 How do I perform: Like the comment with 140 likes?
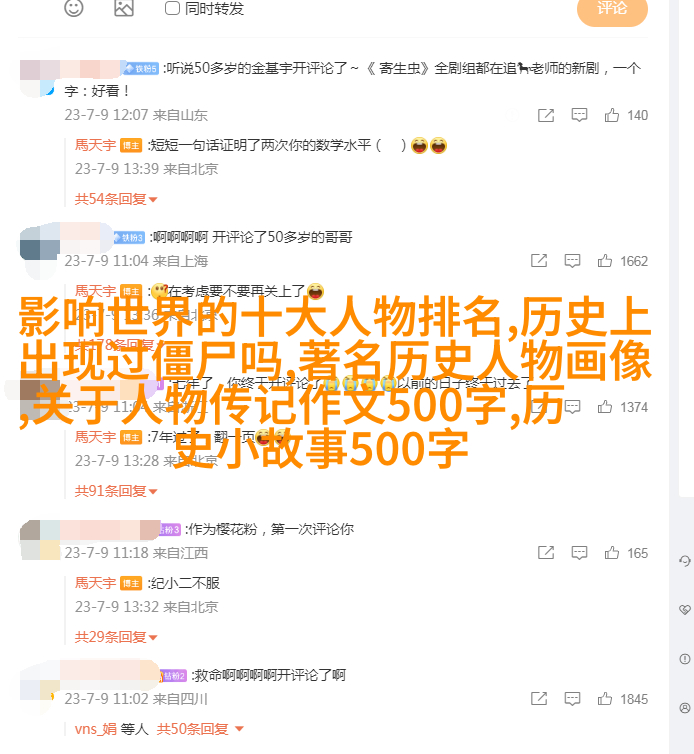pyautogui.click(x=605, y=115)
